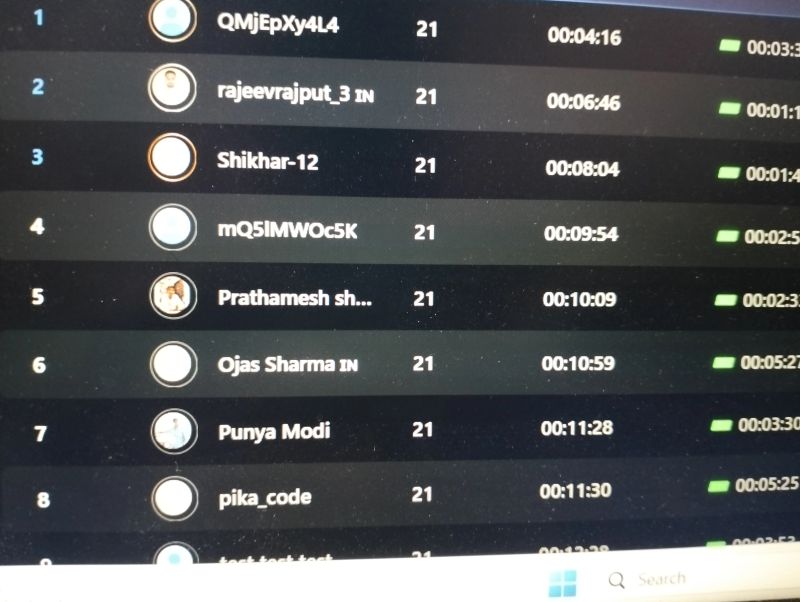Open Prathamesh sh... profile
Image resolution: width=800 pixels, height=602 pixels.
[x=294, y=298]
